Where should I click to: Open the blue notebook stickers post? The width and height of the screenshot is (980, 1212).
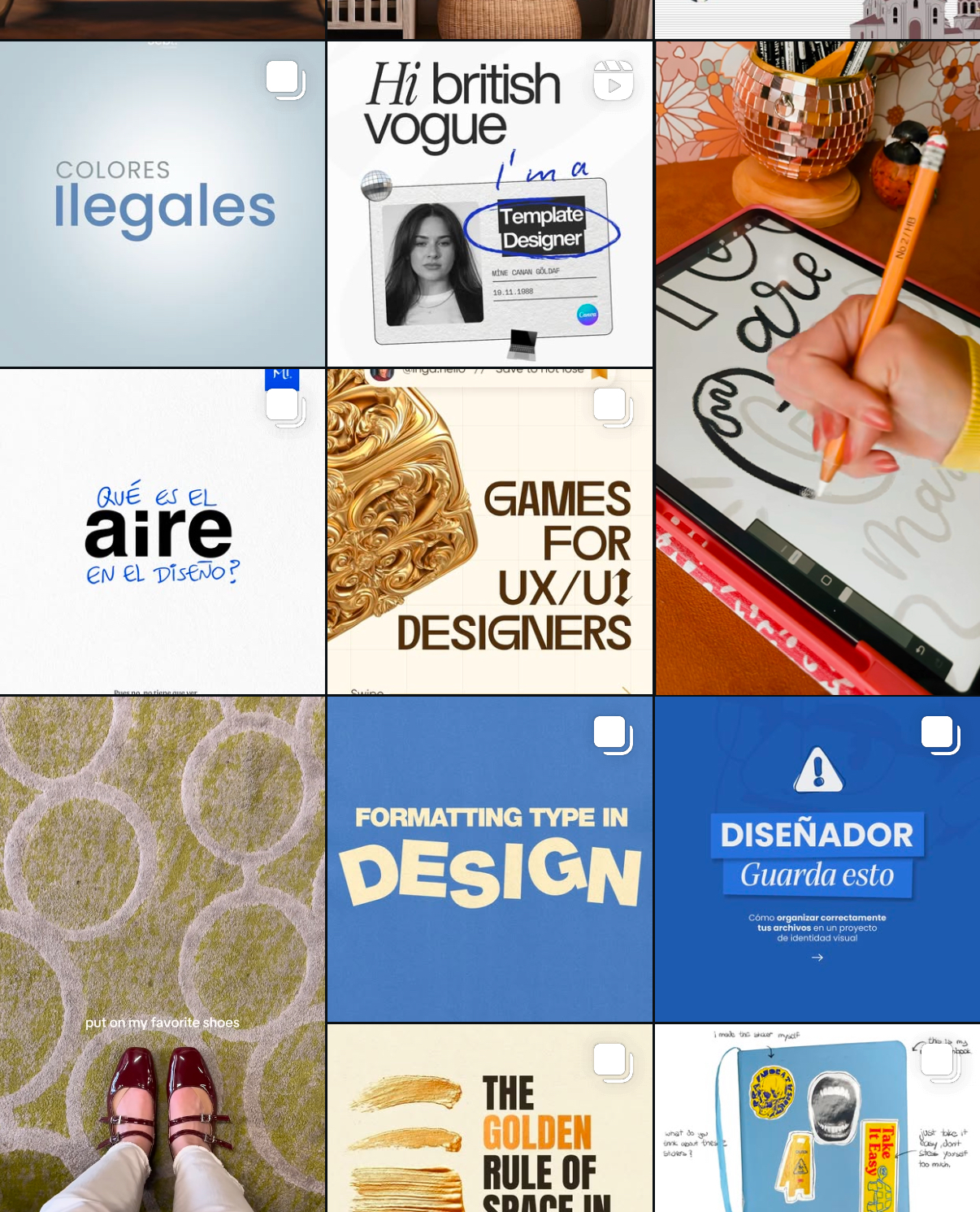(x=817, y=1122)
